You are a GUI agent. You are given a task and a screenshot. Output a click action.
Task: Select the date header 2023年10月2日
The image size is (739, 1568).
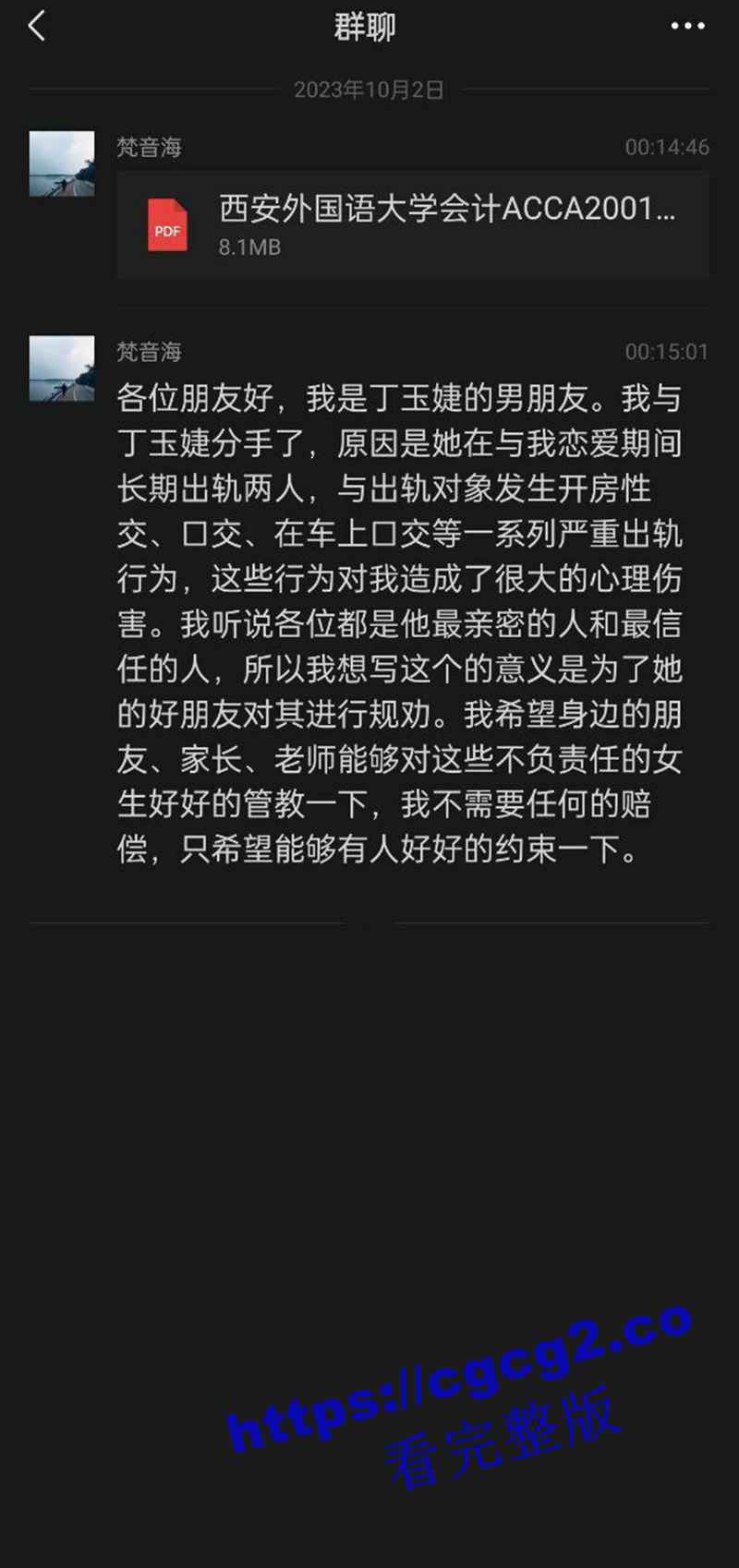pos(368,90)
